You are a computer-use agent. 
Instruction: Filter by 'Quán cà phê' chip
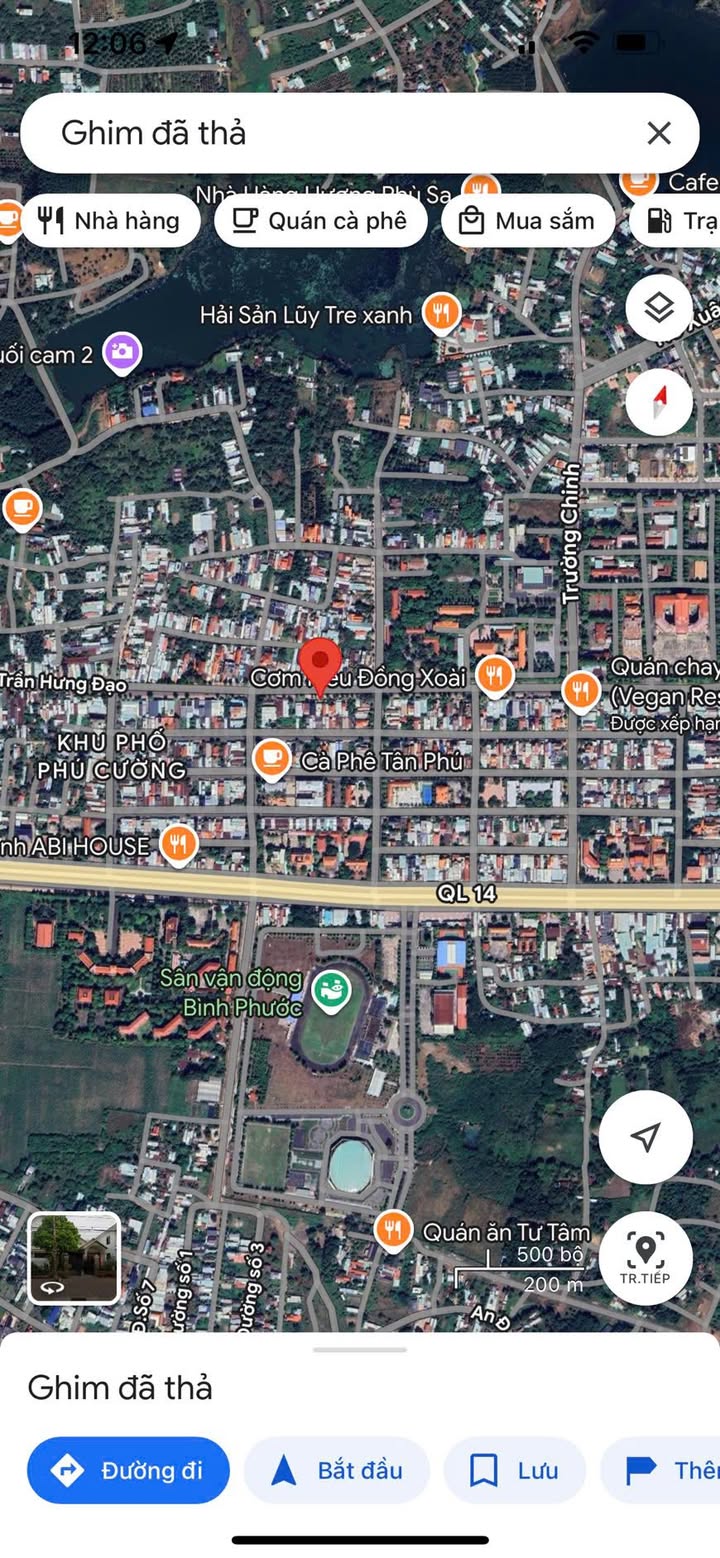321,221
